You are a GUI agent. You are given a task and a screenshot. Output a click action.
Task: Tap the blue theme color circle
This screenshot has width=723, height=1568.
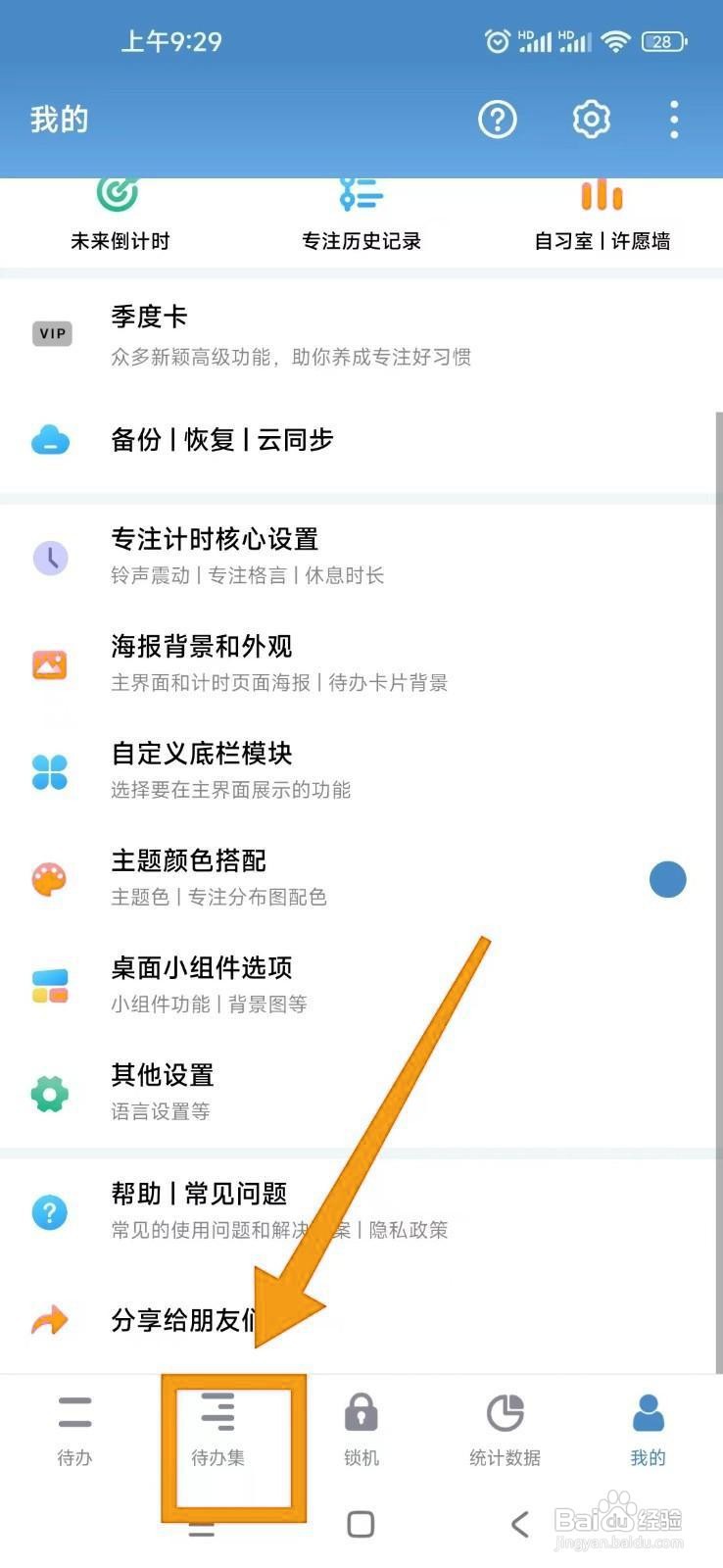[x=668, y=879]
